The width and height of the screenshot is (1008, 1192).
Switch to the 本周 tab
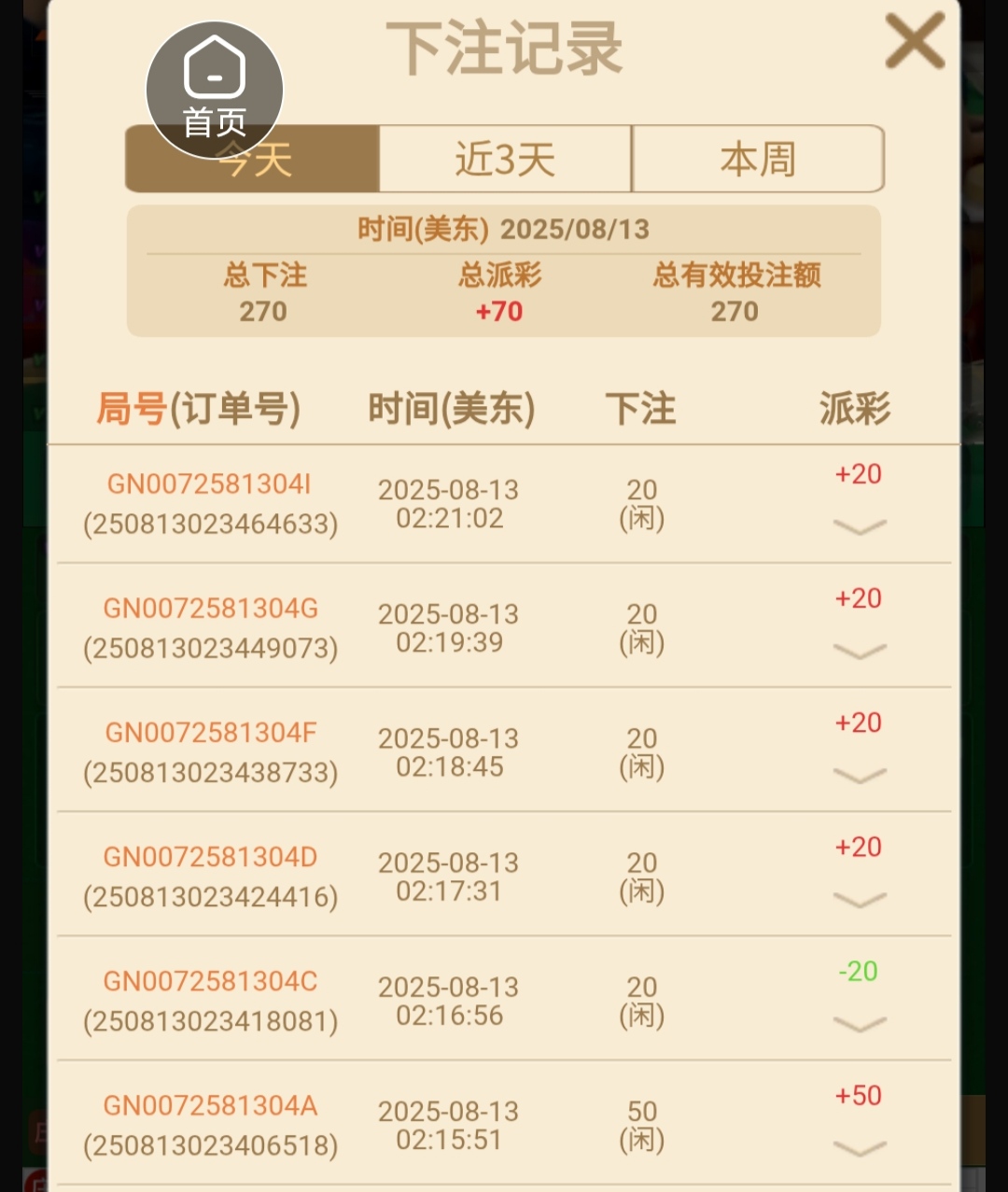click(x=758, y=160)
